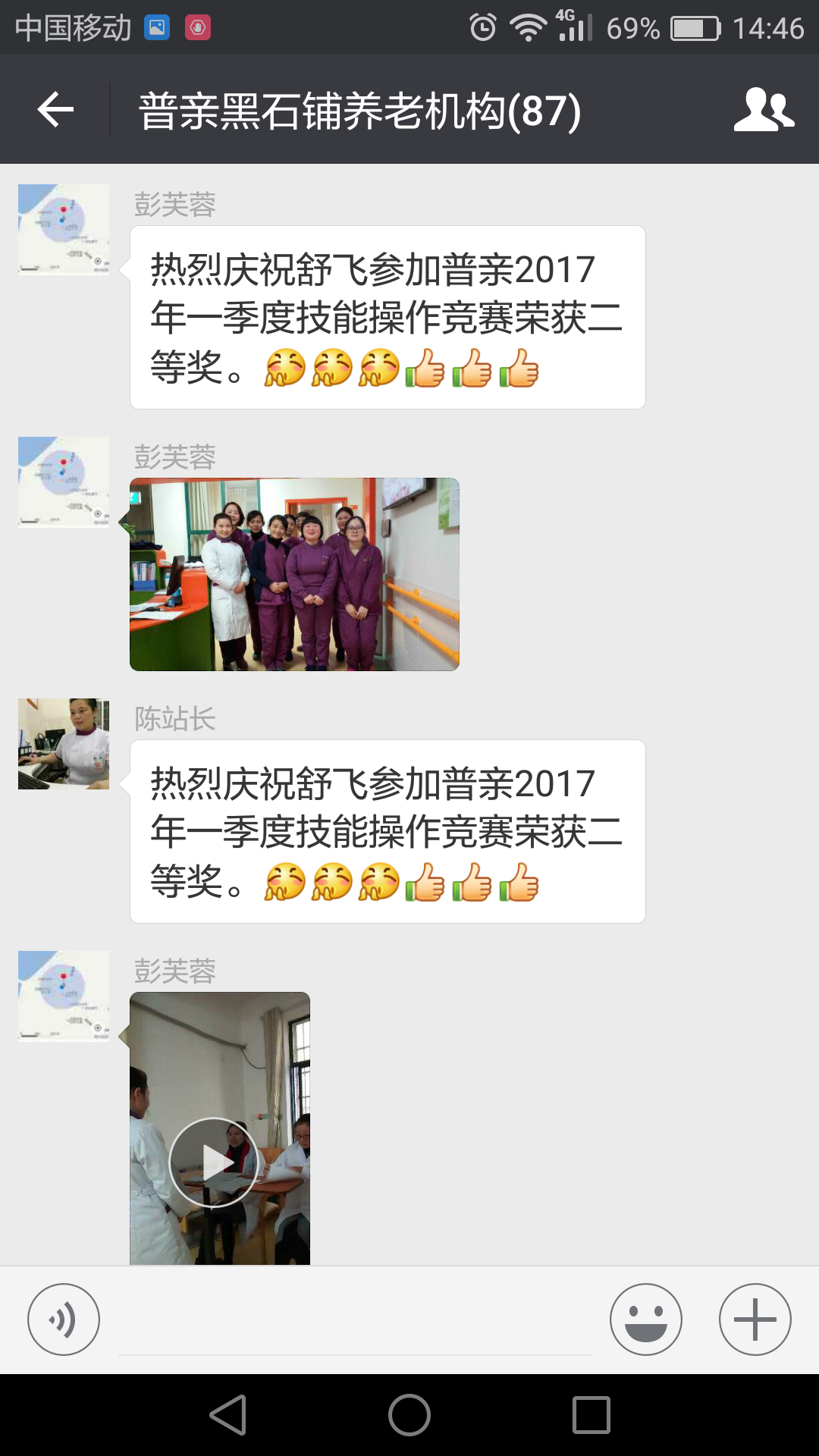Tap the message text input field
This screenshot has width=819, height=1456.
pyautogui.click(x=354, y=1323)
